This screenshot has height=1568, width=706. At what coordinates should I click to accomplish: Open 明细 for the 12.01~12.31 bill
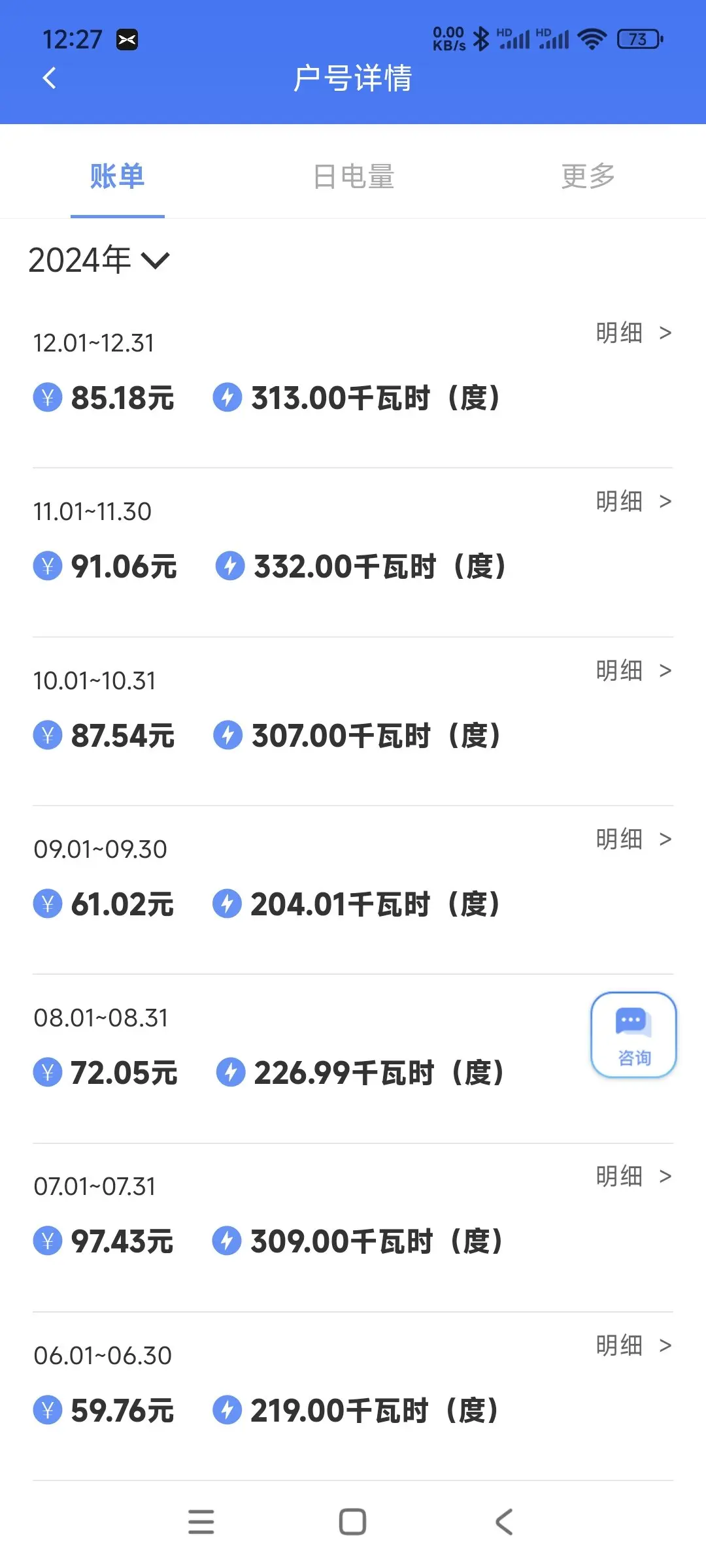pyautogui.click(x=633, y=333)
